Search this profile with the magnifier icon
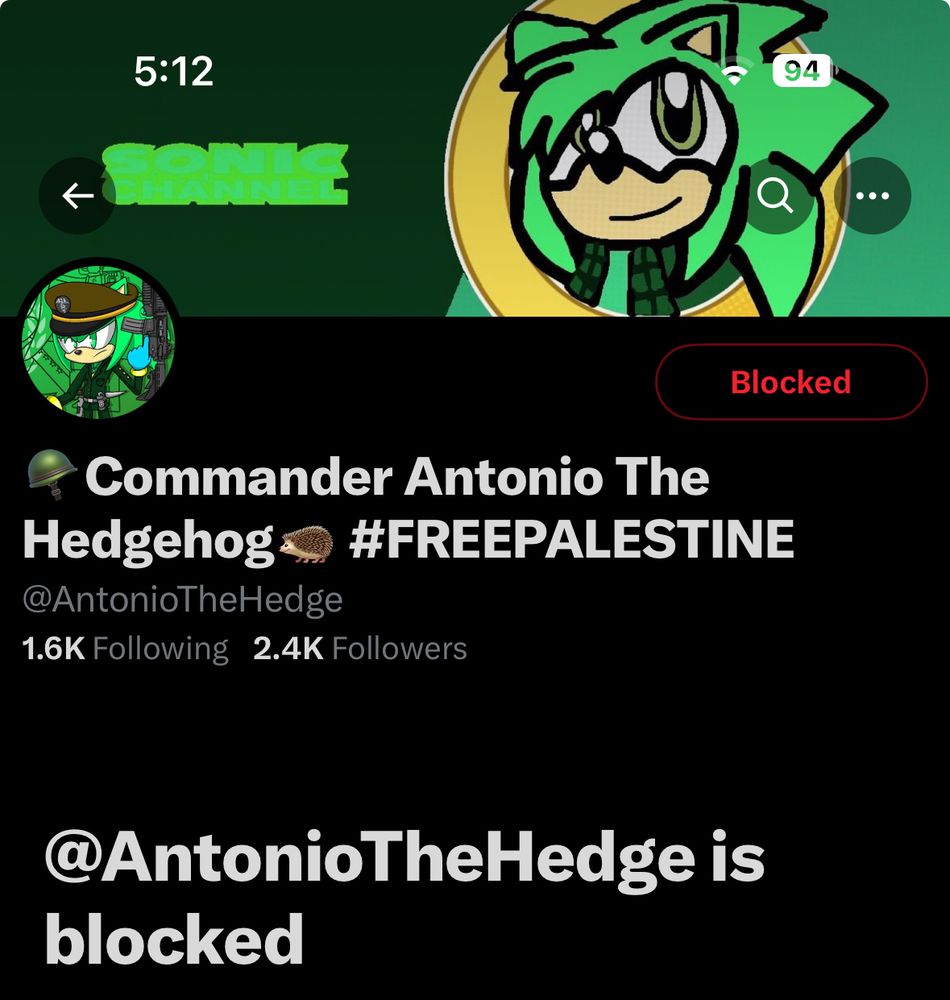Image resolution: width=950 pixels, height=1000 pixels. 775,195
